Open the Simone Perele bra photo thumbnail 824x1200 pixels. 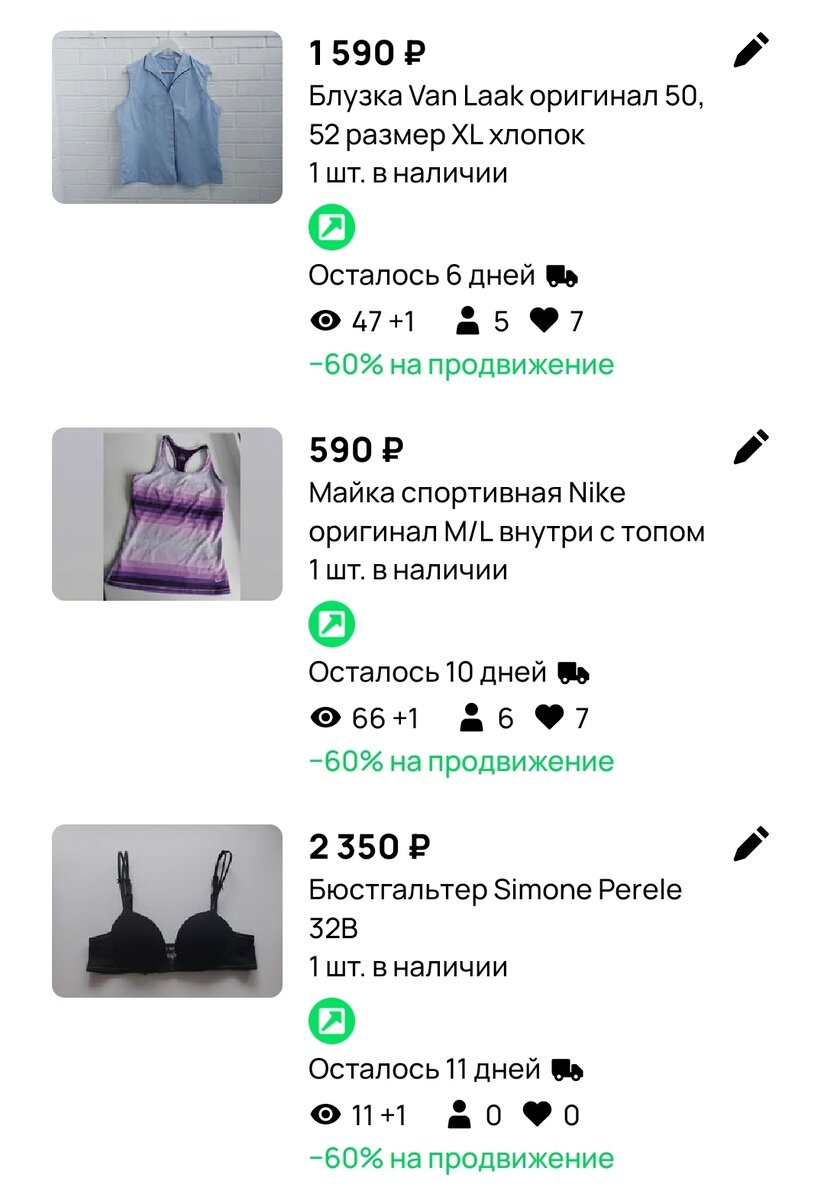pyautogui.click(x=168, y=915)
